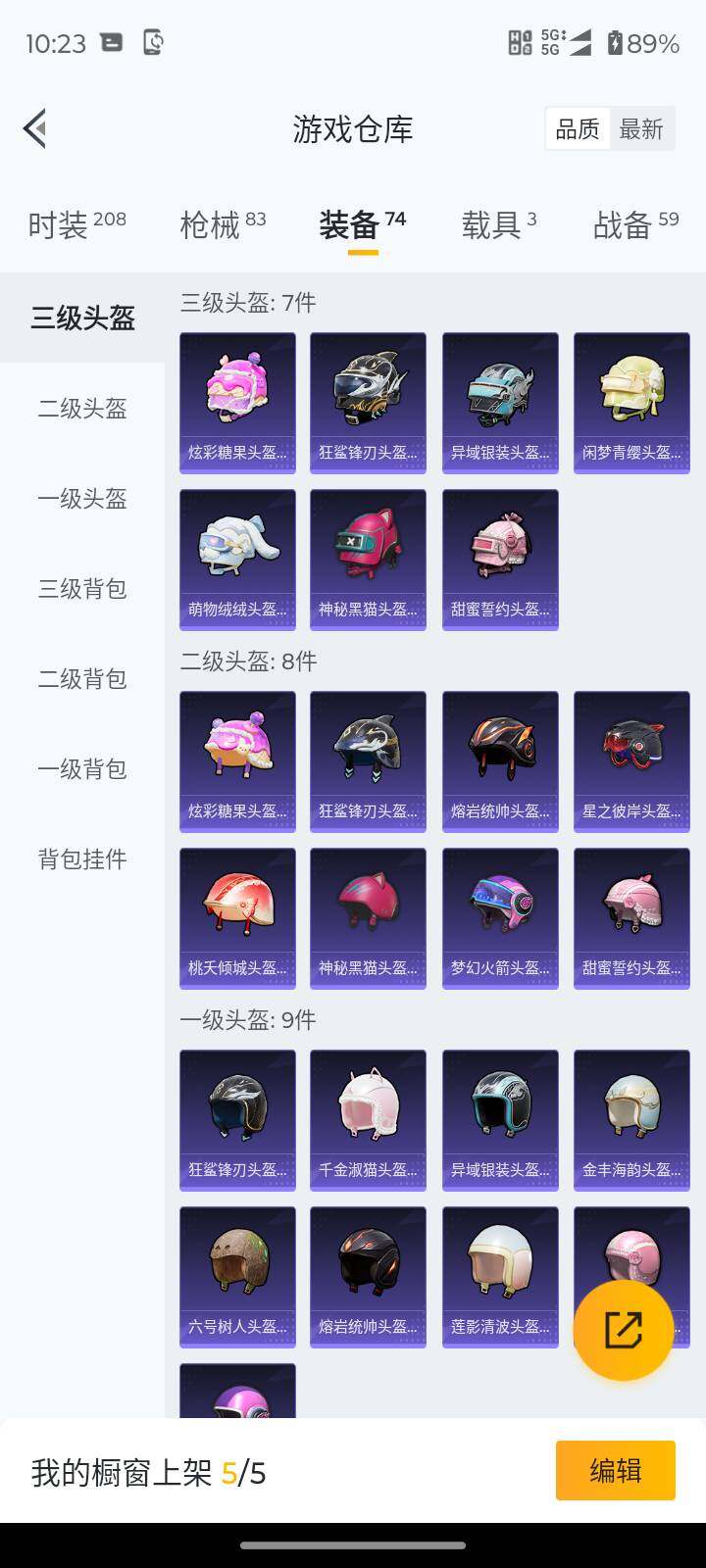This screenshot has height=1568, width=706.
Task: Open the 战备 tab
Action: [635, 224]
